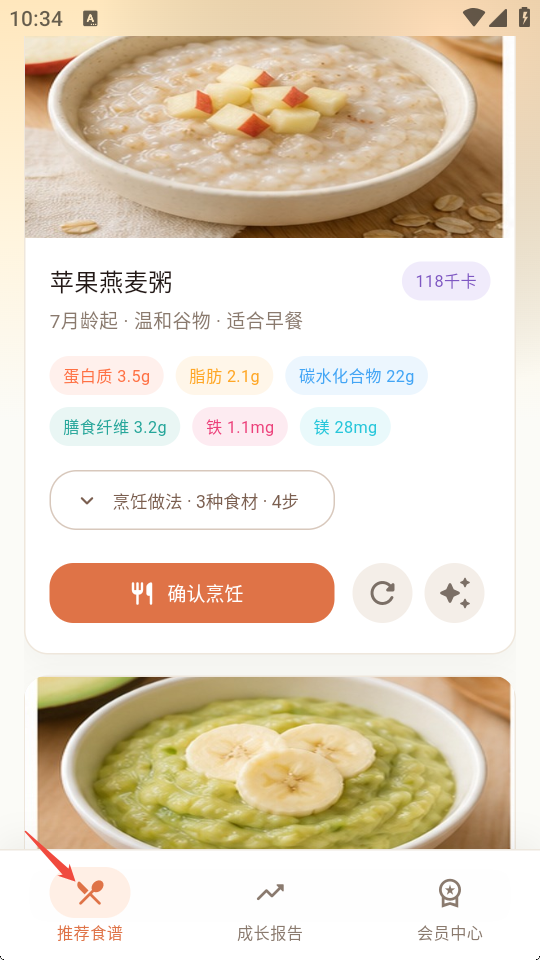Tap the sparkle AI icon beside refresh
This screenshot has height=960, width=540.
click(x=454, y=593)
